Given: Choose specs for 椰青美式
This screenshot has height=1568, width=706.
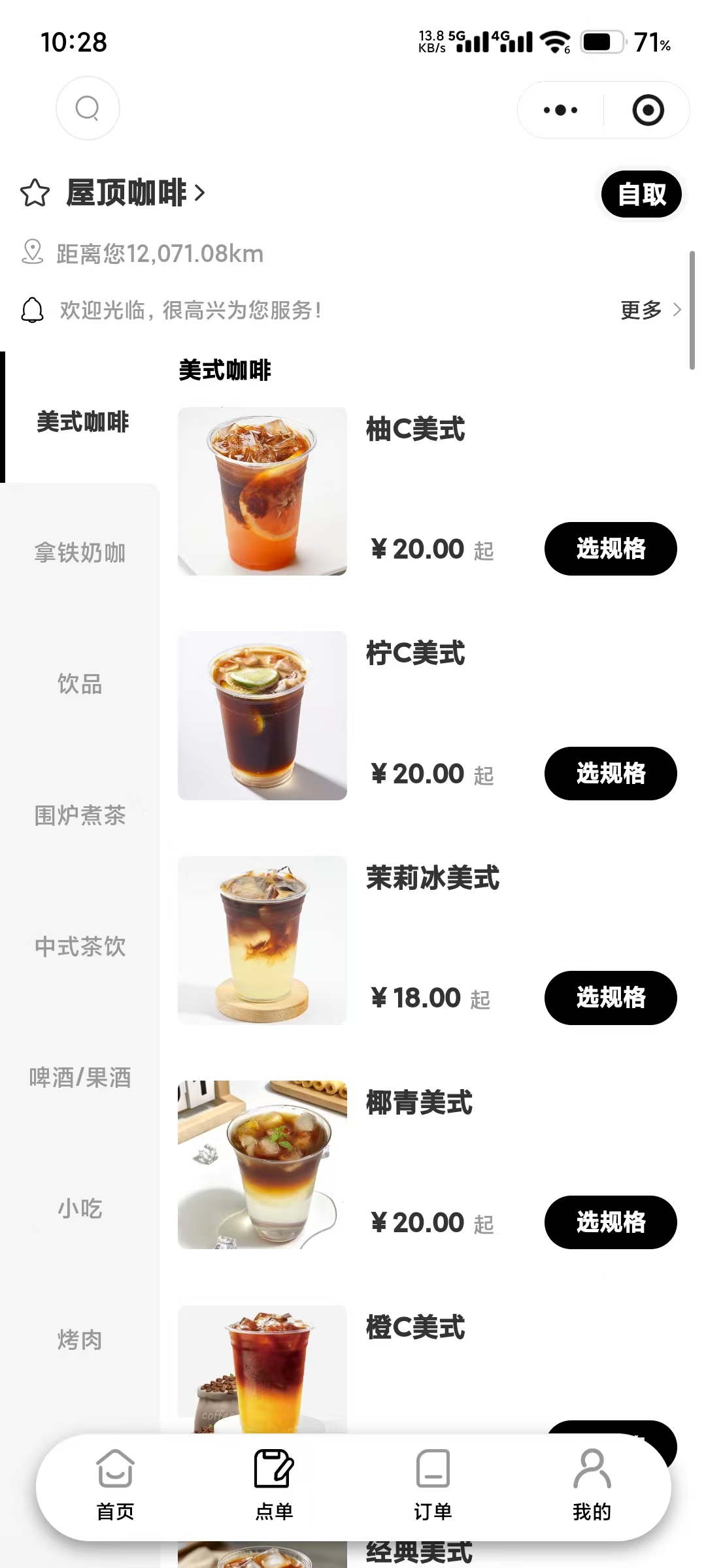Looking at the screenshot, I should pyautogui.click(x=610, y=1222).
